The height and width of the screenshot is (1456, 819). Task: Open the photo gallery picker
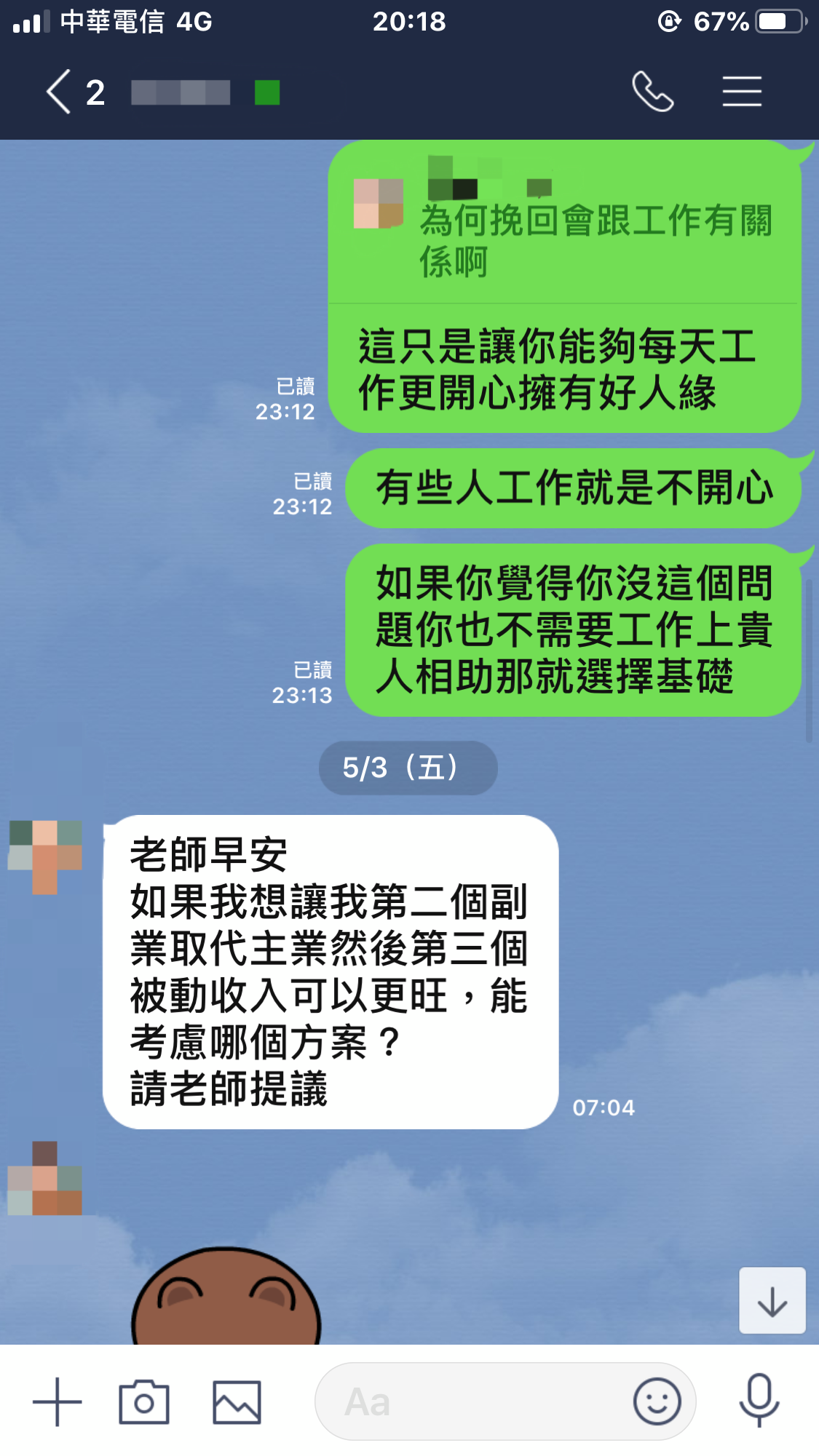tap(237, 1401)
